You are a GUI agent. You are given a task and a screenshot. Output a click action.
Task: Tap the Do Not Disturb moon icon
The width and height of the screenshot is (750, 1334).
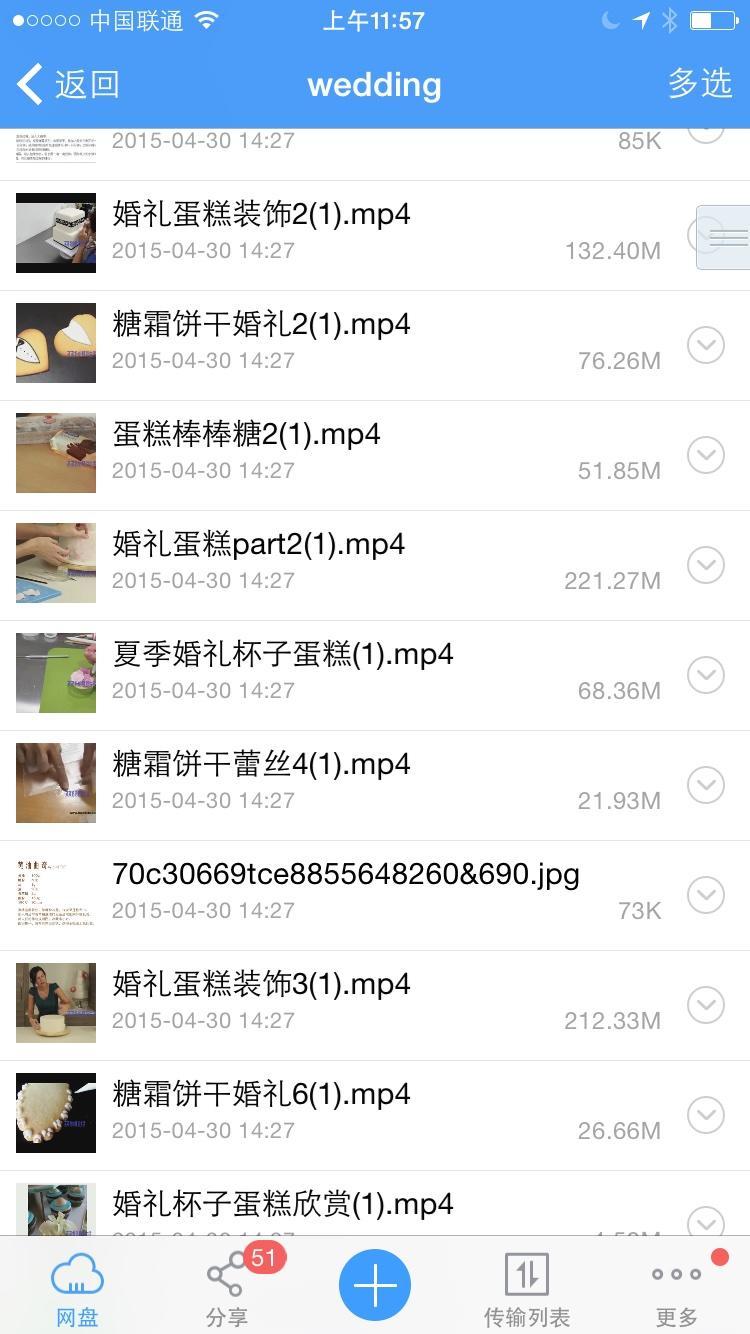pos(609,19)
